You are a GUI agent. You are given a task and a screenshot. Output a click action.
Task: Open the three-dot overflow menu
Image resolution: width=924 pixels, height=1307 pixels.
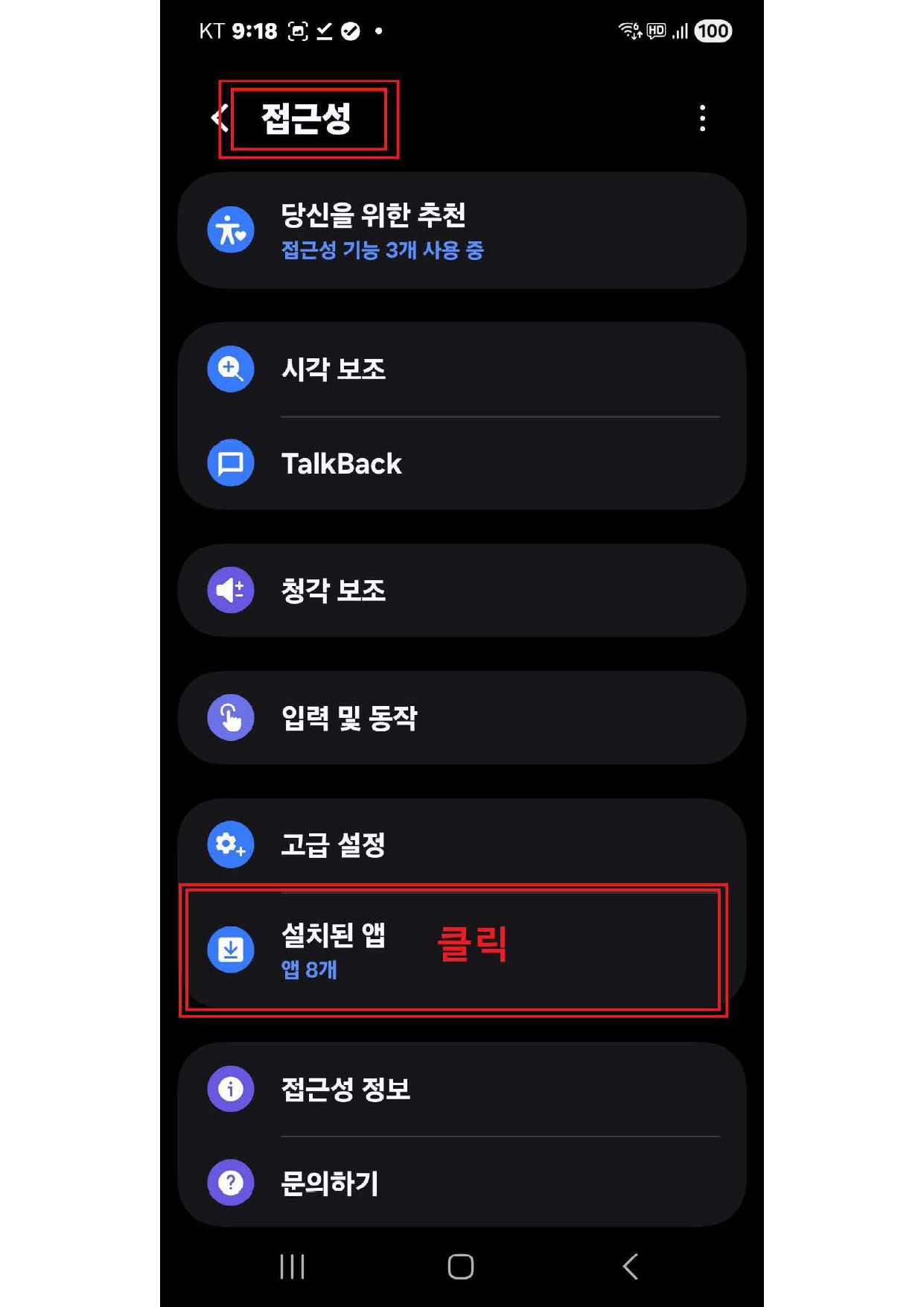702,118
